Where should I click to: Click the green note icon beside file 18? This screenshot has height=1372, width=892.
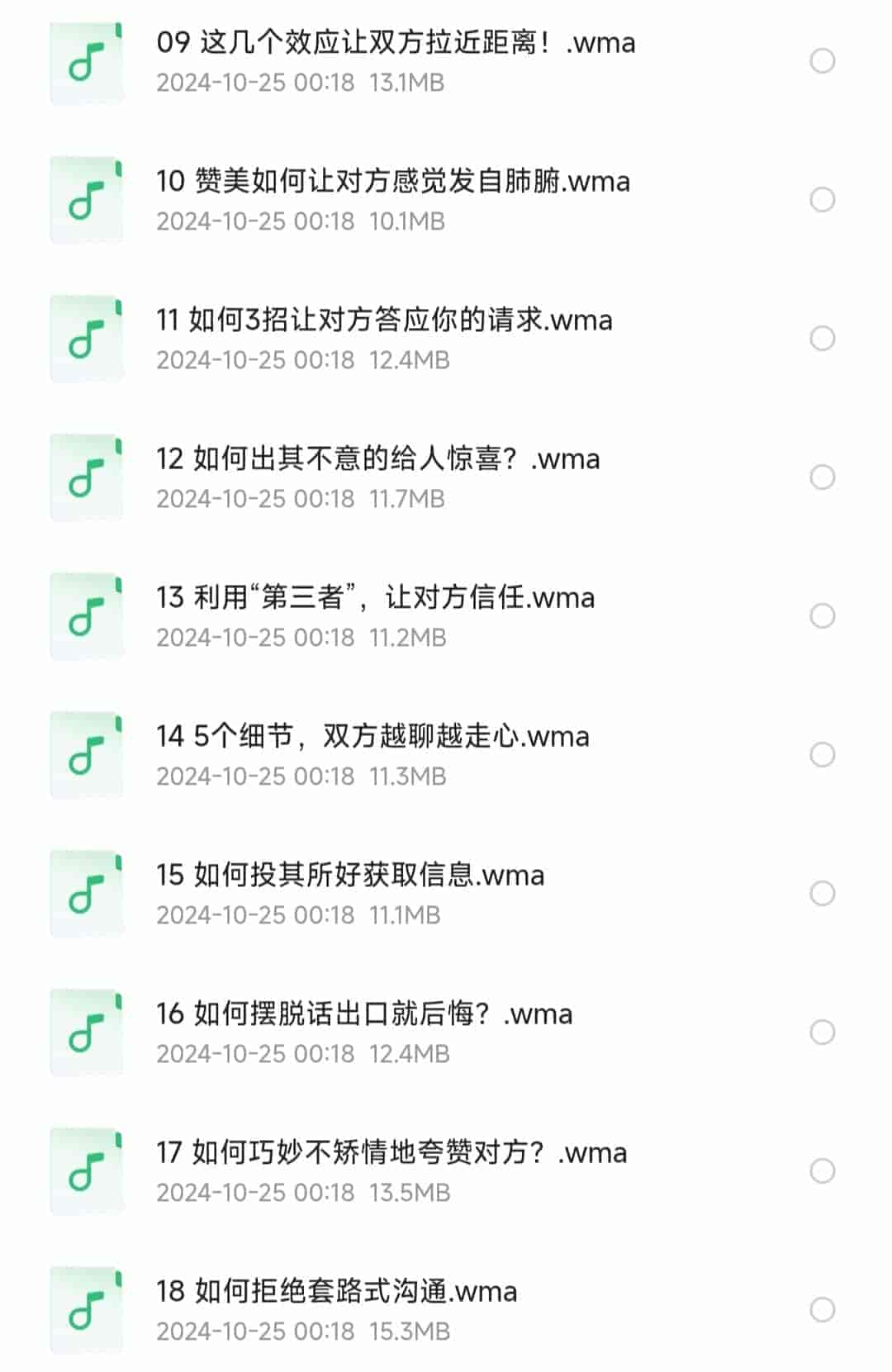[87, 1308]
